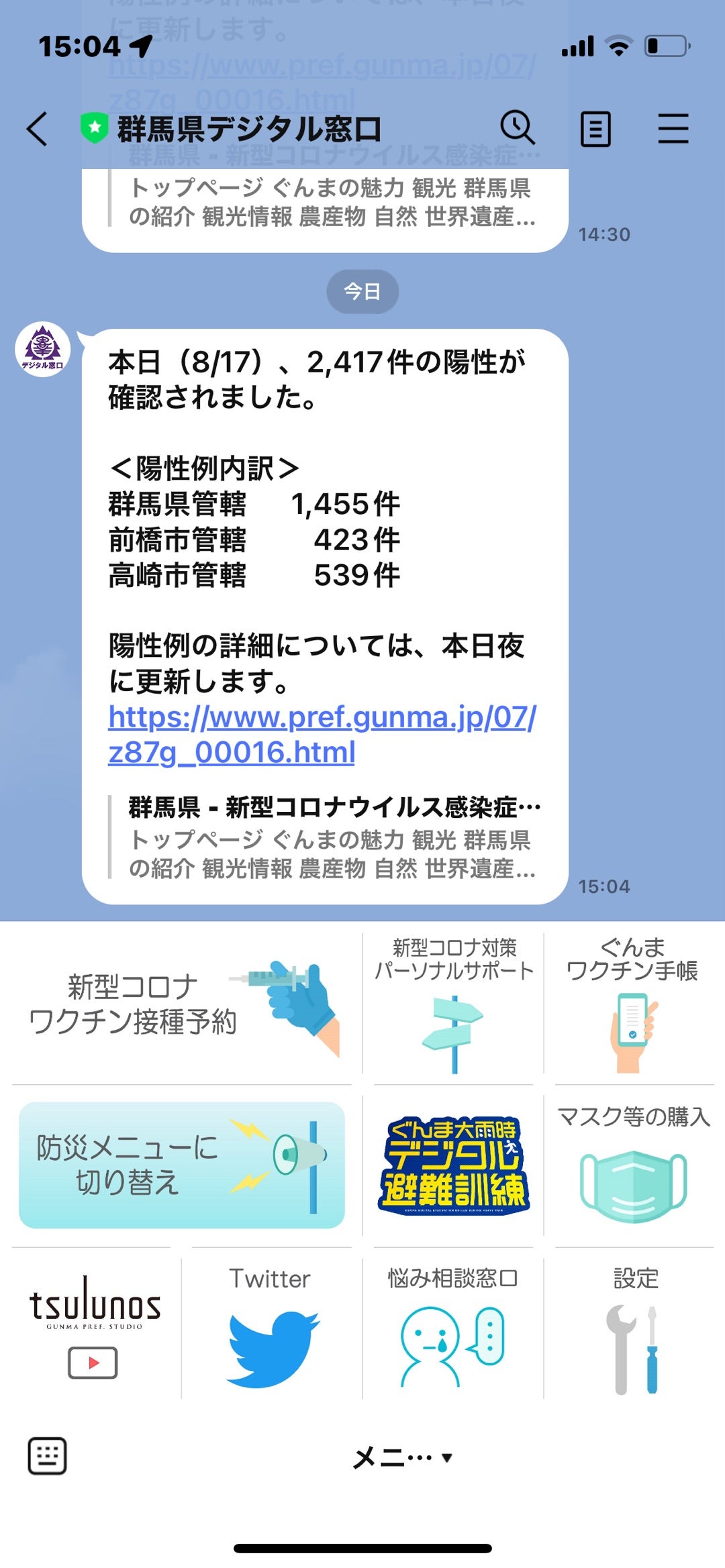
Task: Open the notes list icon
Action: pyautogui.click(x=595, y=129)
